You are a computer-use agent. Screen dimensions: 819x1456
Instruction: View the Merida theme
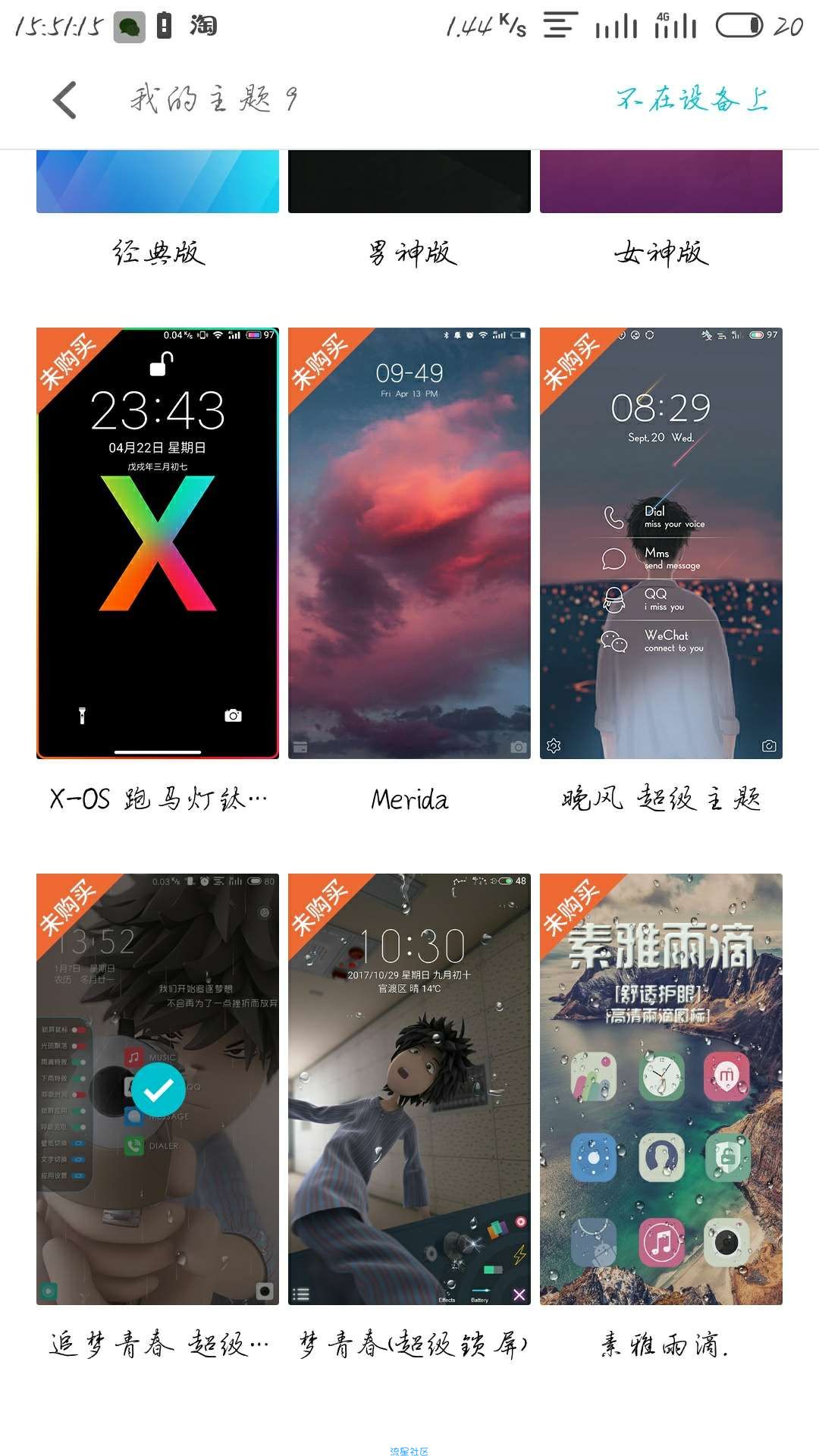(409, 543)
